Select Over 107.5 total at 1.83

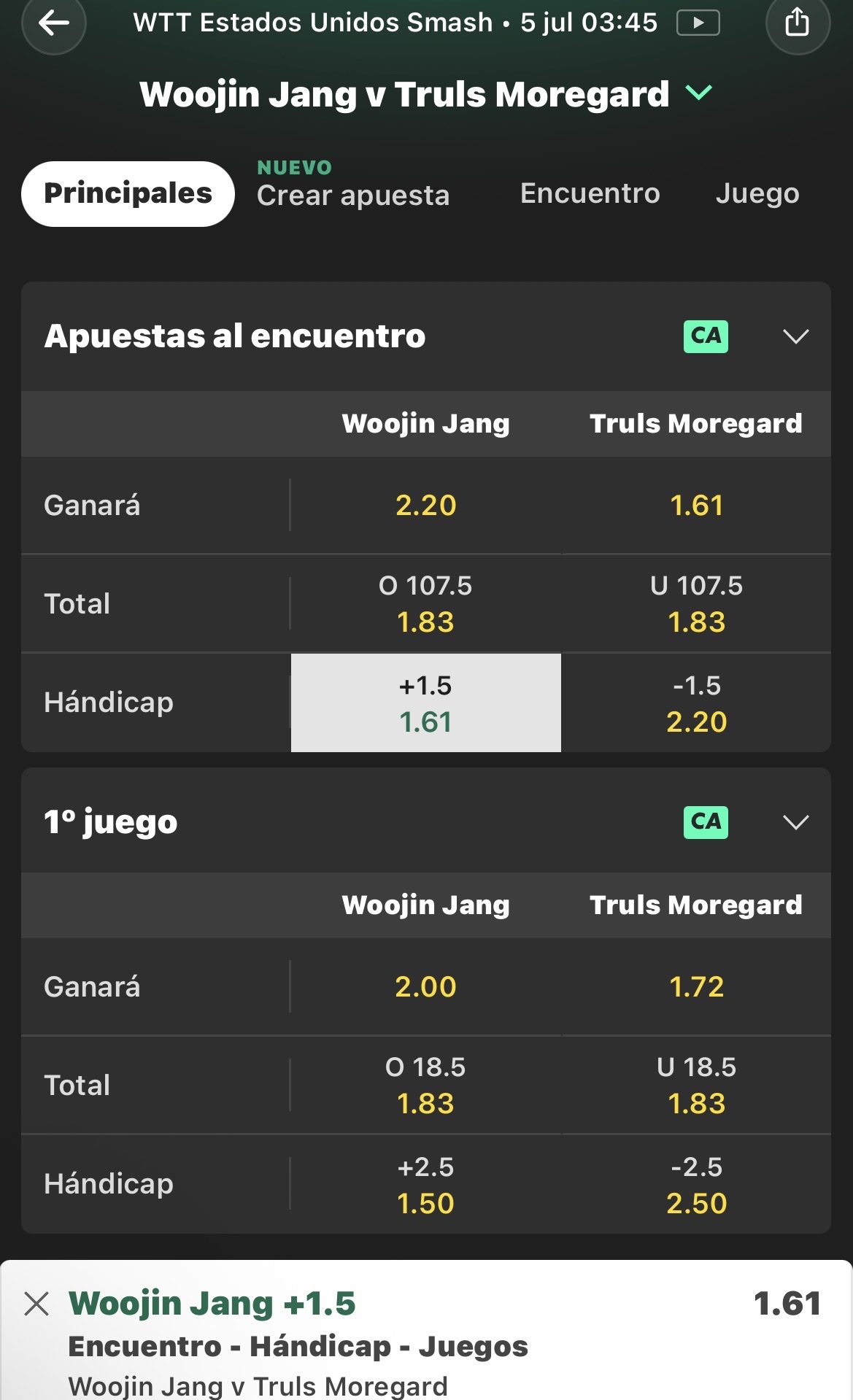point(426,604)
